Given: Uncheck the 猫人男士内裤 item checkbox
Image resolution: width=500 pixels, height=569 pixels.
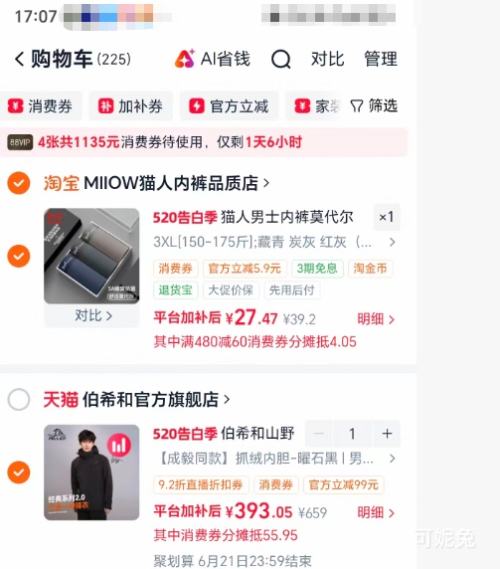Looking at the screenshot, I should tap(19, 256).
